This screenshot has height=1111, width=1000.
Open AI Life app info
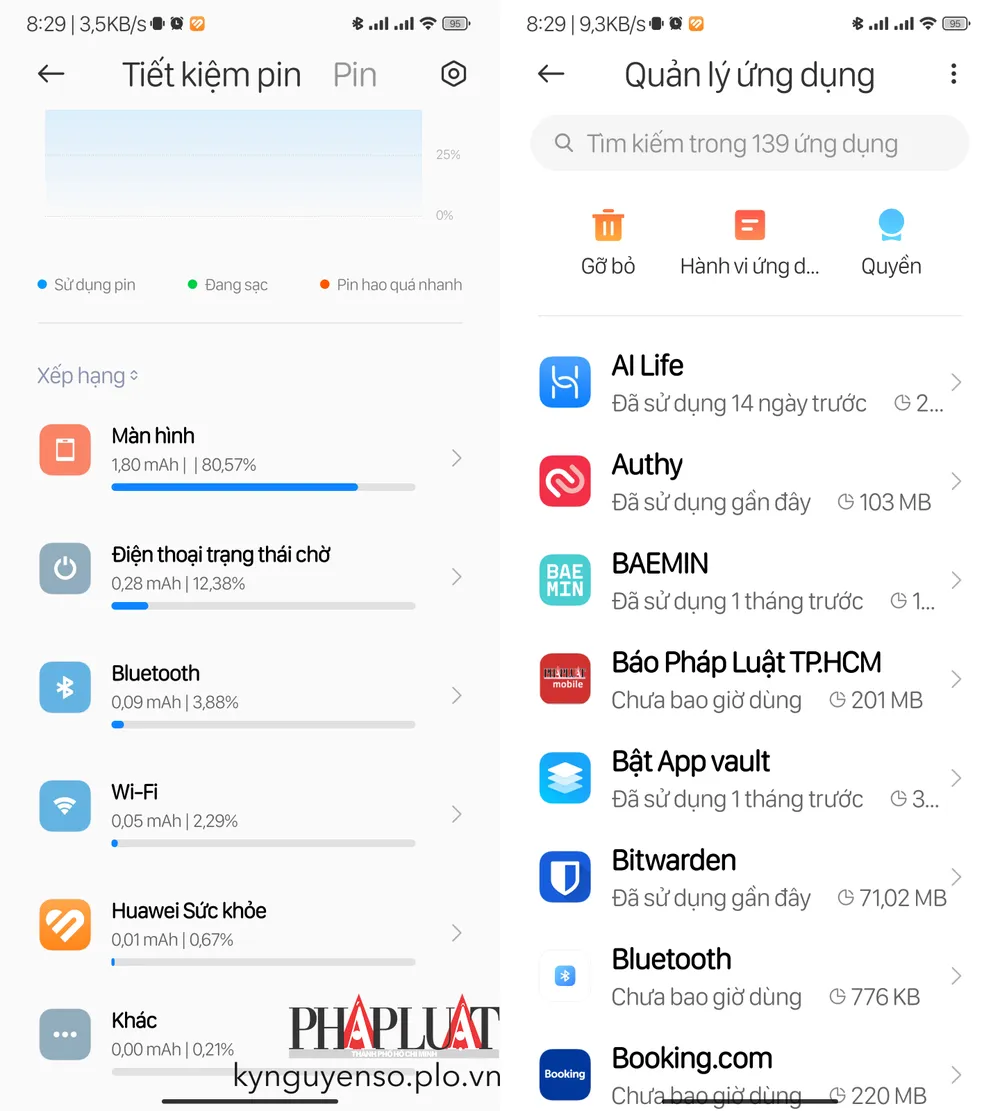[x=750, y=383]
